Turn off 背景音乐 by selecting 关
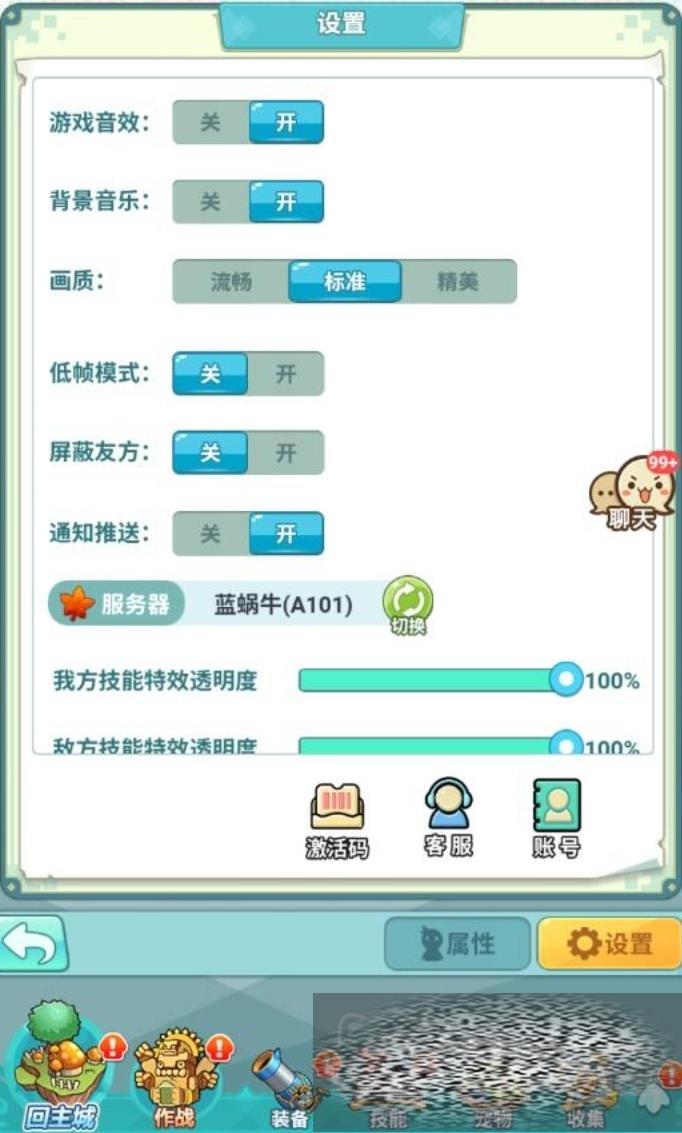 click(x=210, y=202)
